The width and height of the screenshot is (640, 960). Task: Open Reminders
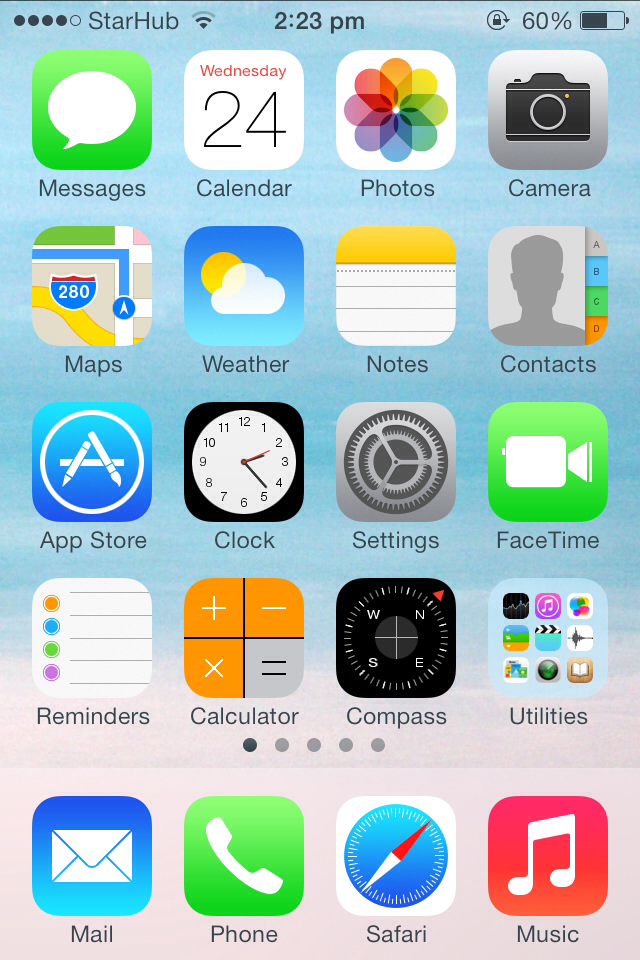coord(92,638)
